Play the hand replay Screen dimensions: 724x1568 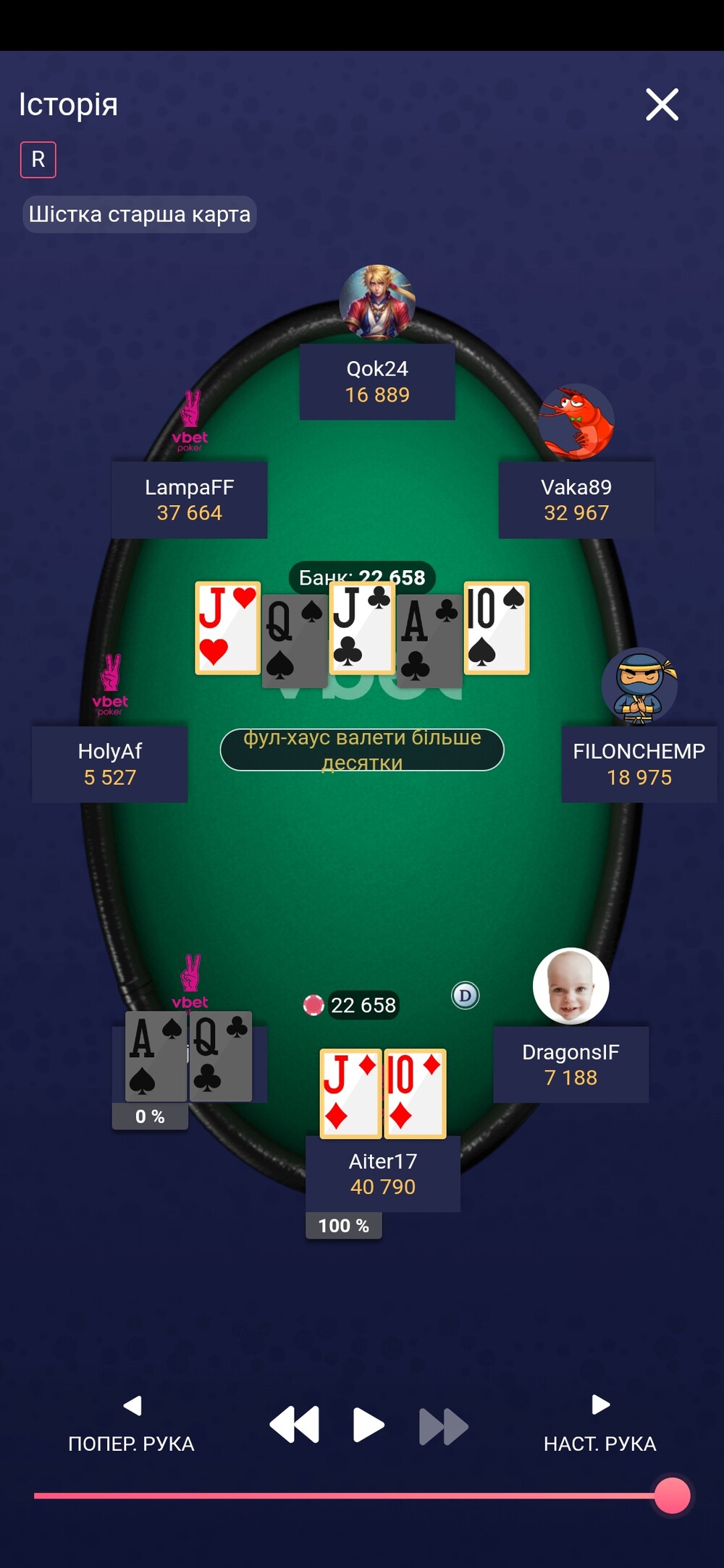369,1425
